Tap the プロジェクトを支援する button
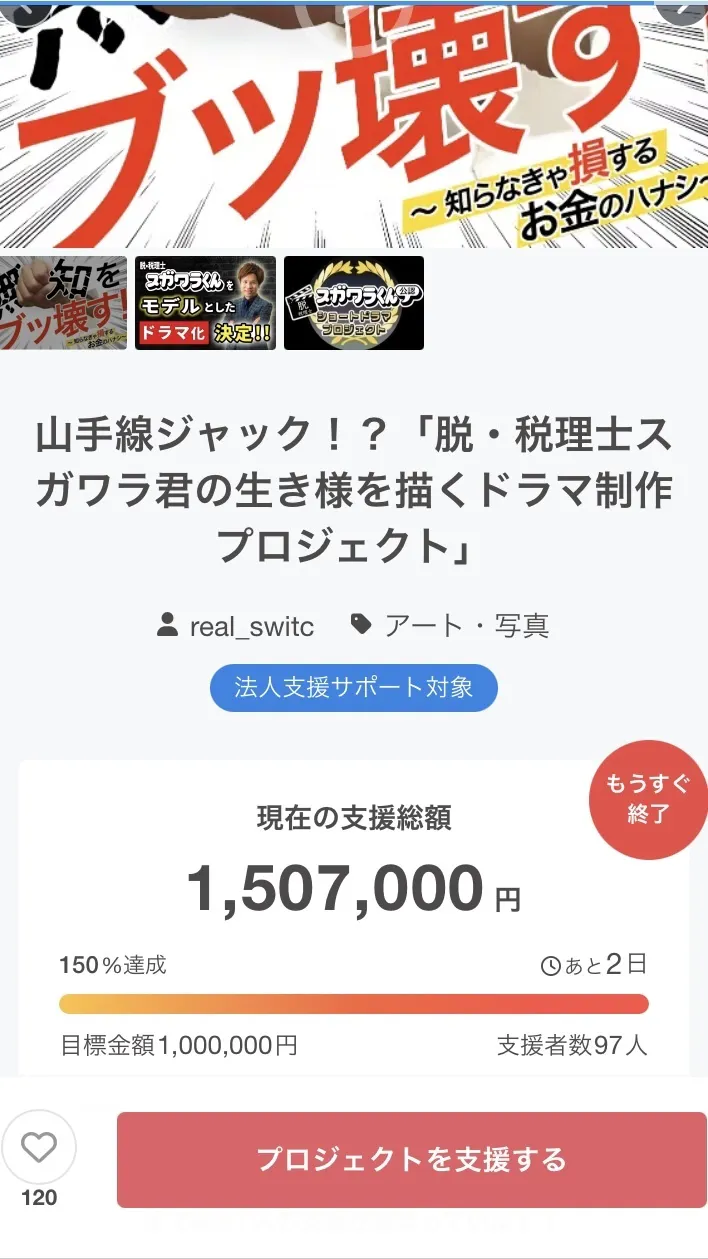Viewport: 708px width, 1259px height. point(411,1159)
